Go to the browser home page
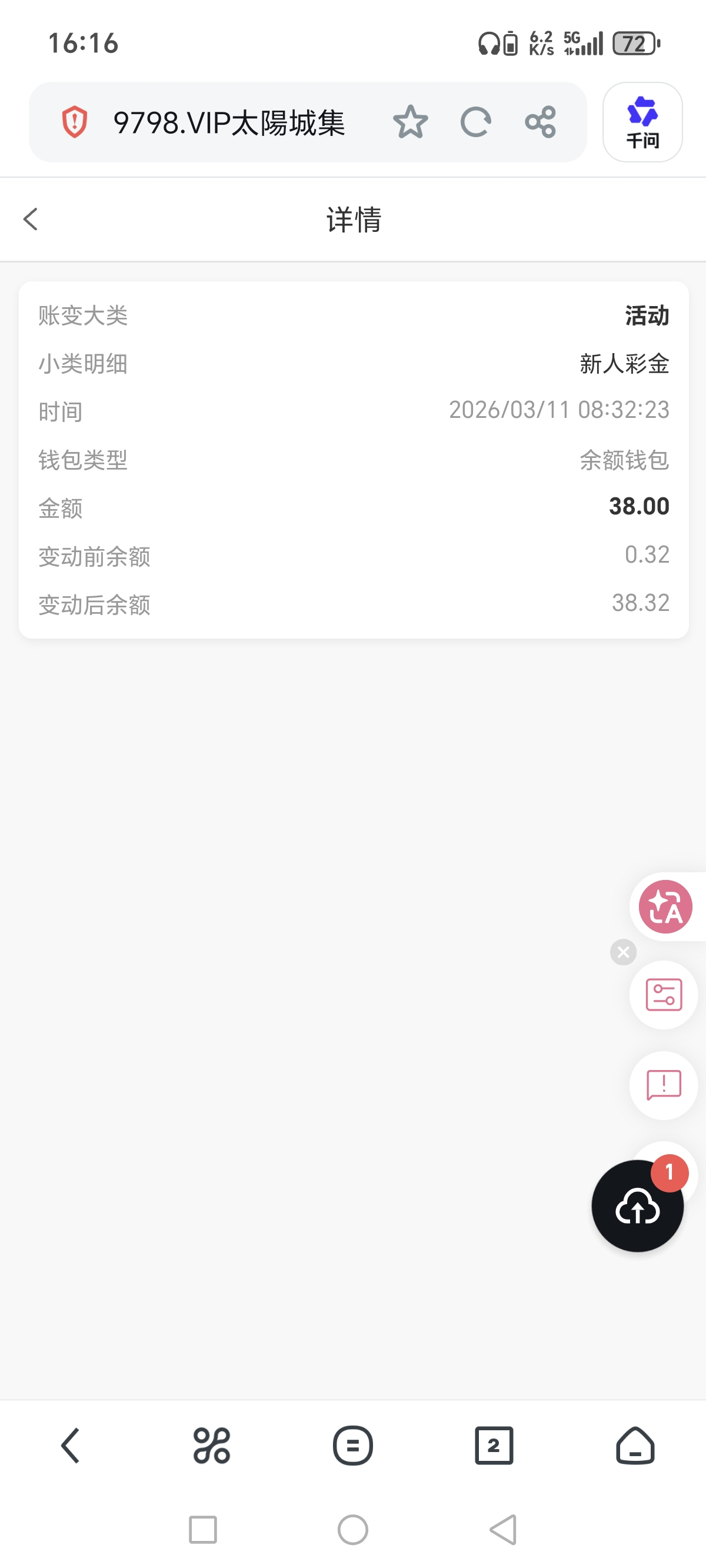The height and width of the screenshot is (1568, 706). [635, 1445]
